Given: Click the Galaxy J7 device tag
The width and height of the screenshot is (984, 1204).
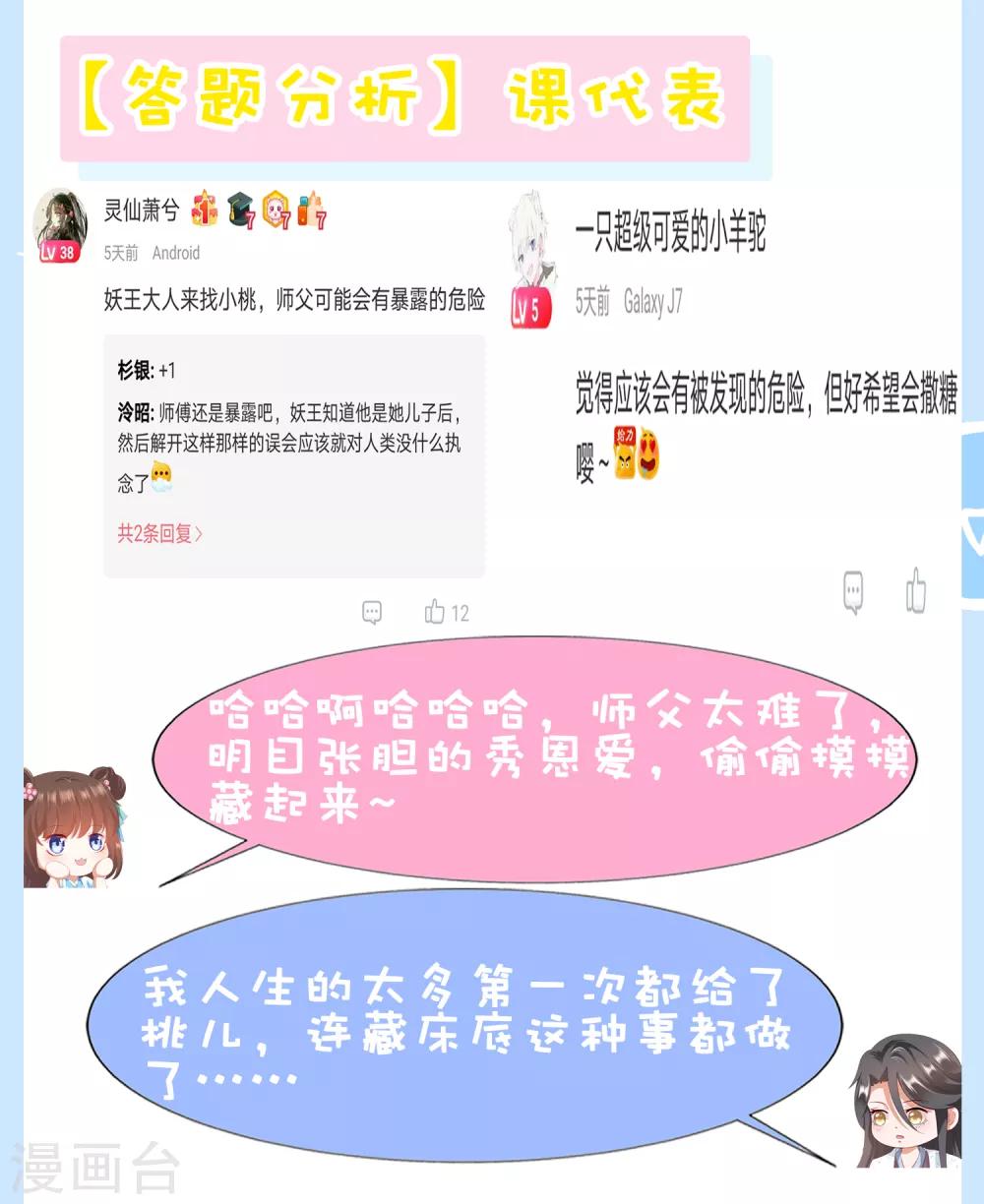Looking at the screenshot, I should tap(652, 303).
